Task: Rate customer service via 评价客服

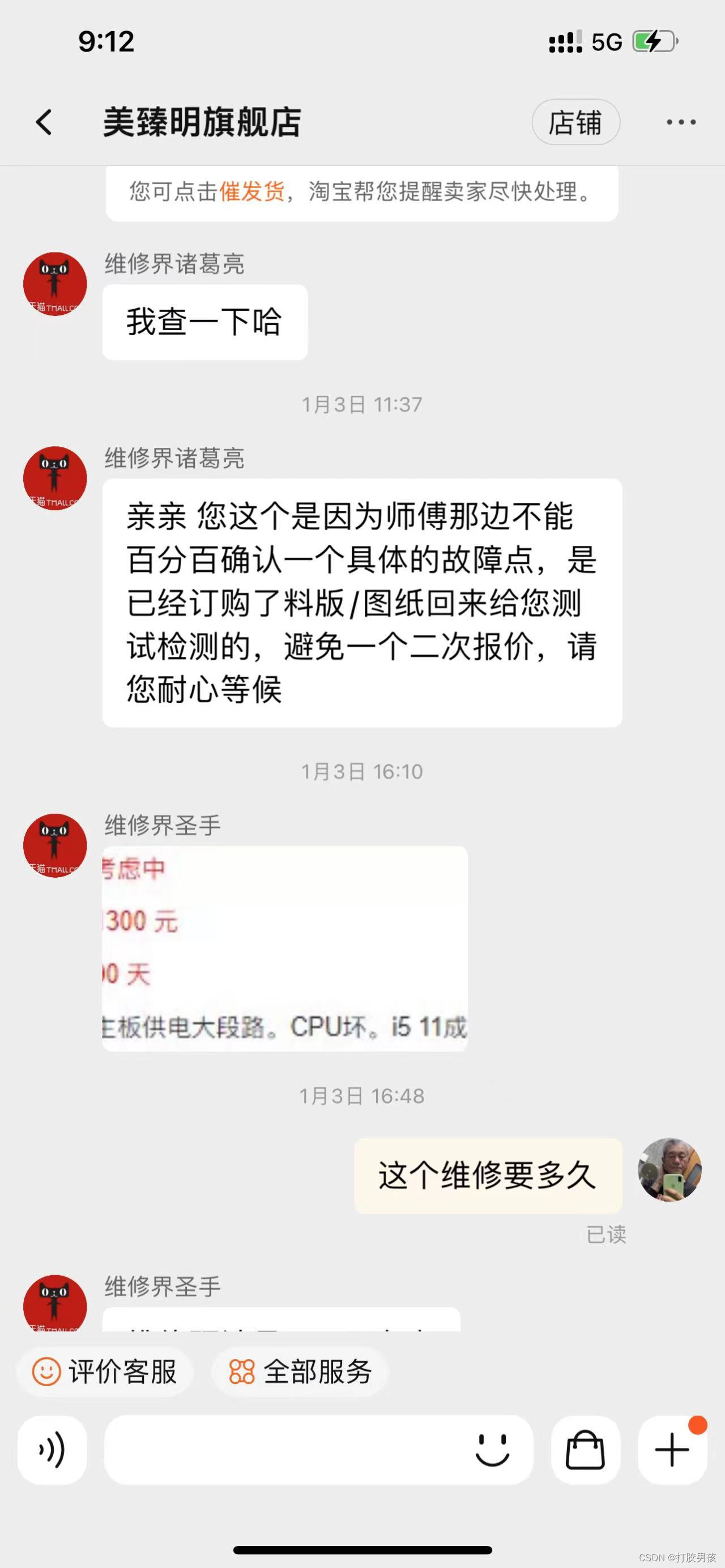Action: click(105, 1372)
